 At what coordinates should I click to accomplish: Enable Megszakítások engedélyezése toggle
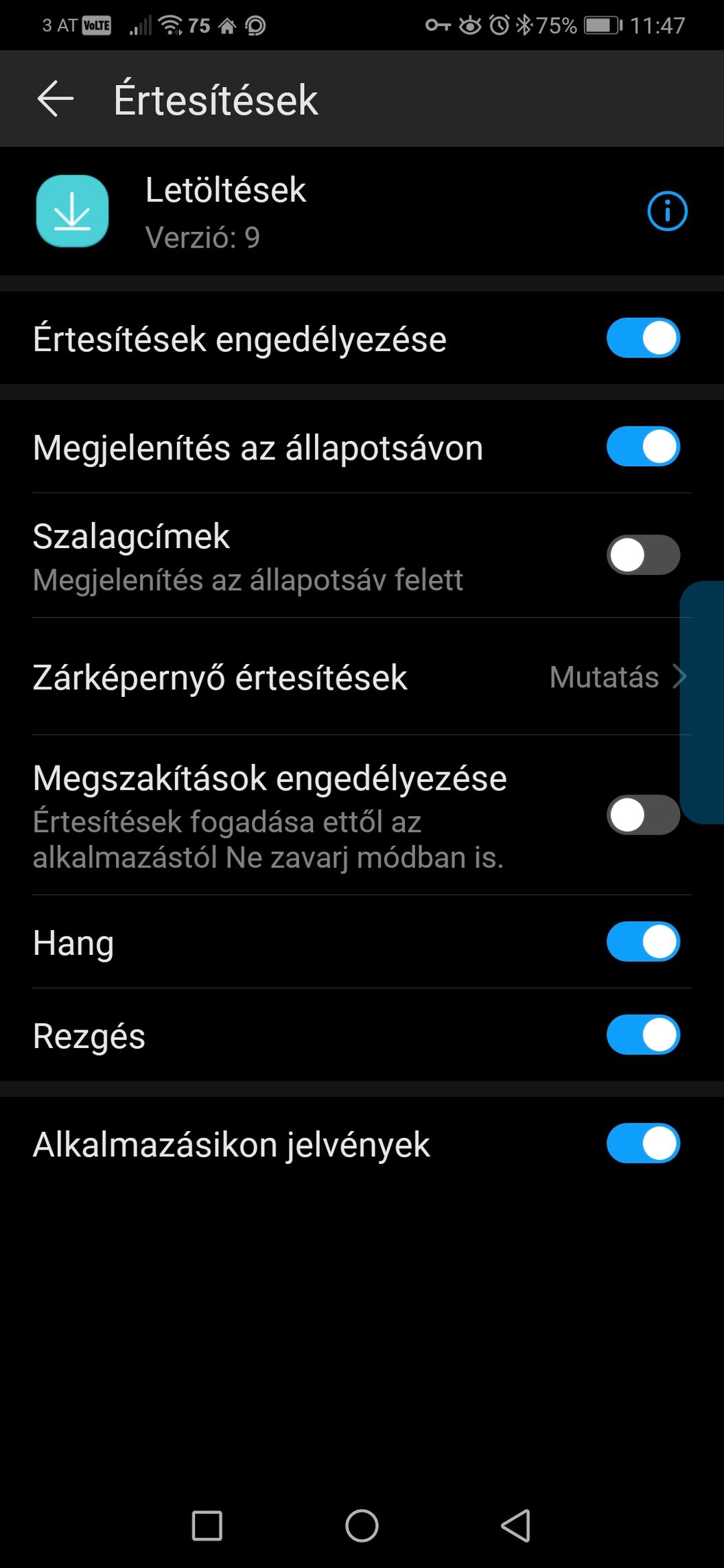coord(643,815)
